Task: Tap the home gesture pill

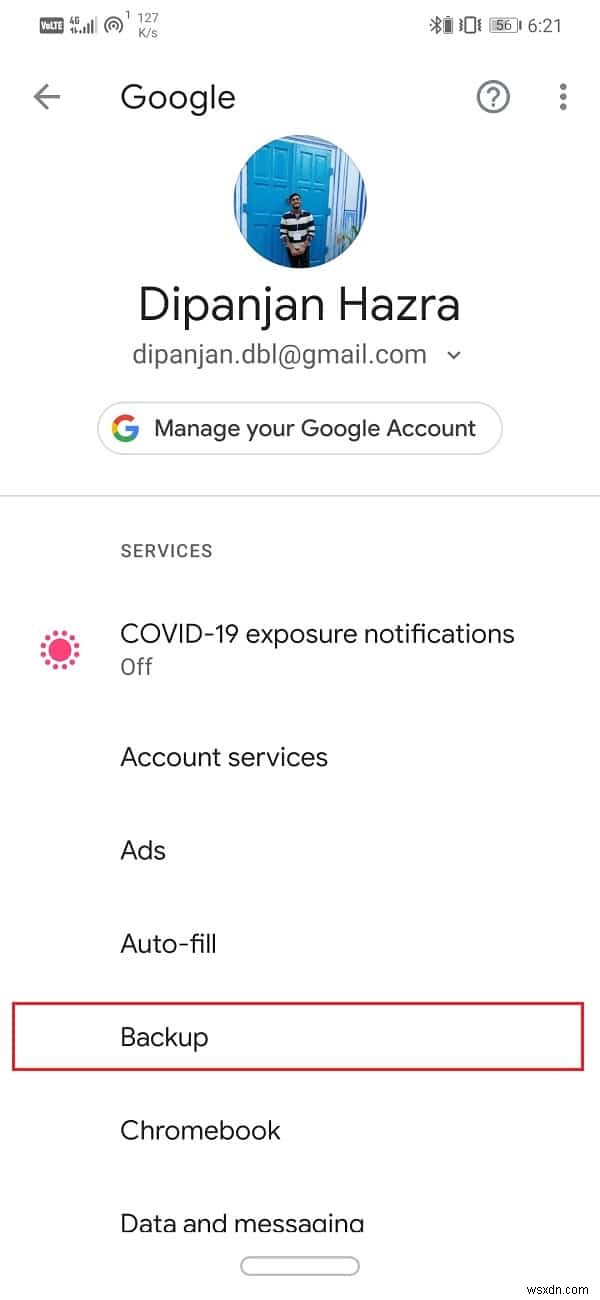Action: (x=299, y=1266)
